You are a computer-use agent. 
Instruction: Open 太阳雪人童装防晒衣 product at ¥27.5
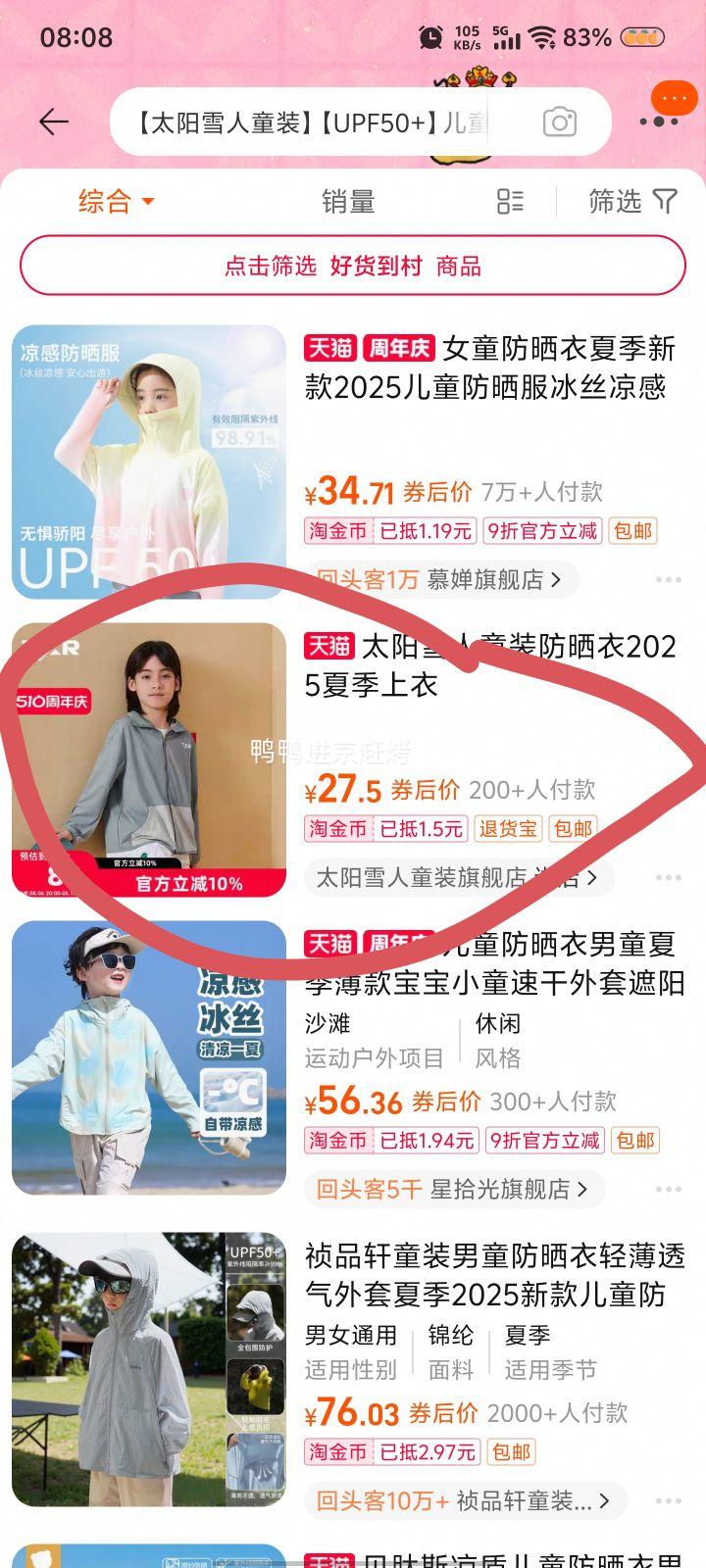tap(490, 665)
